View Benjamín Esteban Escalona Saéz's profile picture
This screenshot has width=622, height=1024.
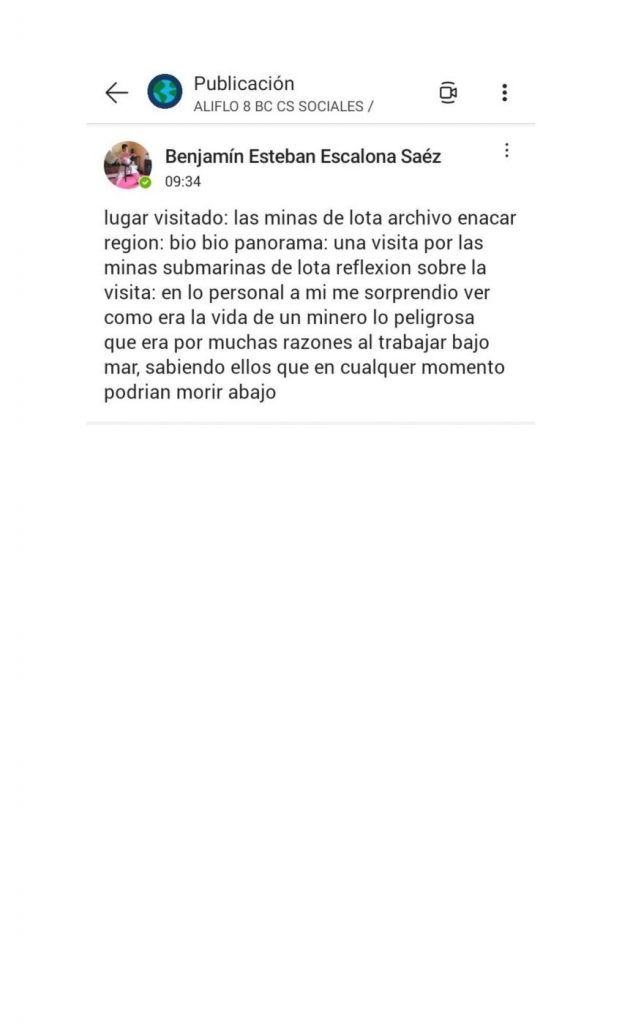[x=127, y=165]
